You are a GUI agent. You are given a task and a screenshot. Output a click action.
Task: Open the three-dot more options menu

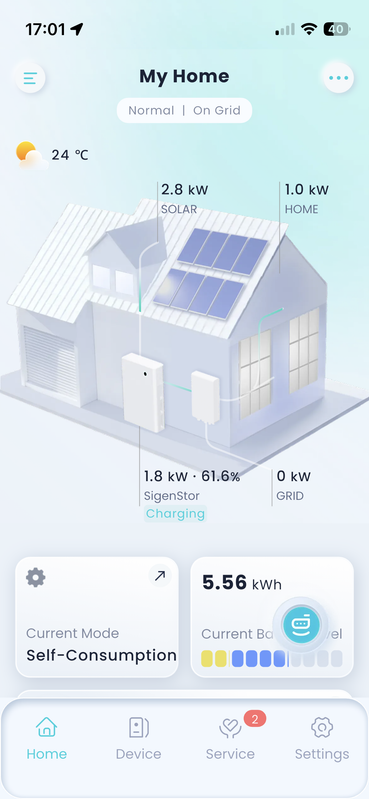(x=338, y=77)
